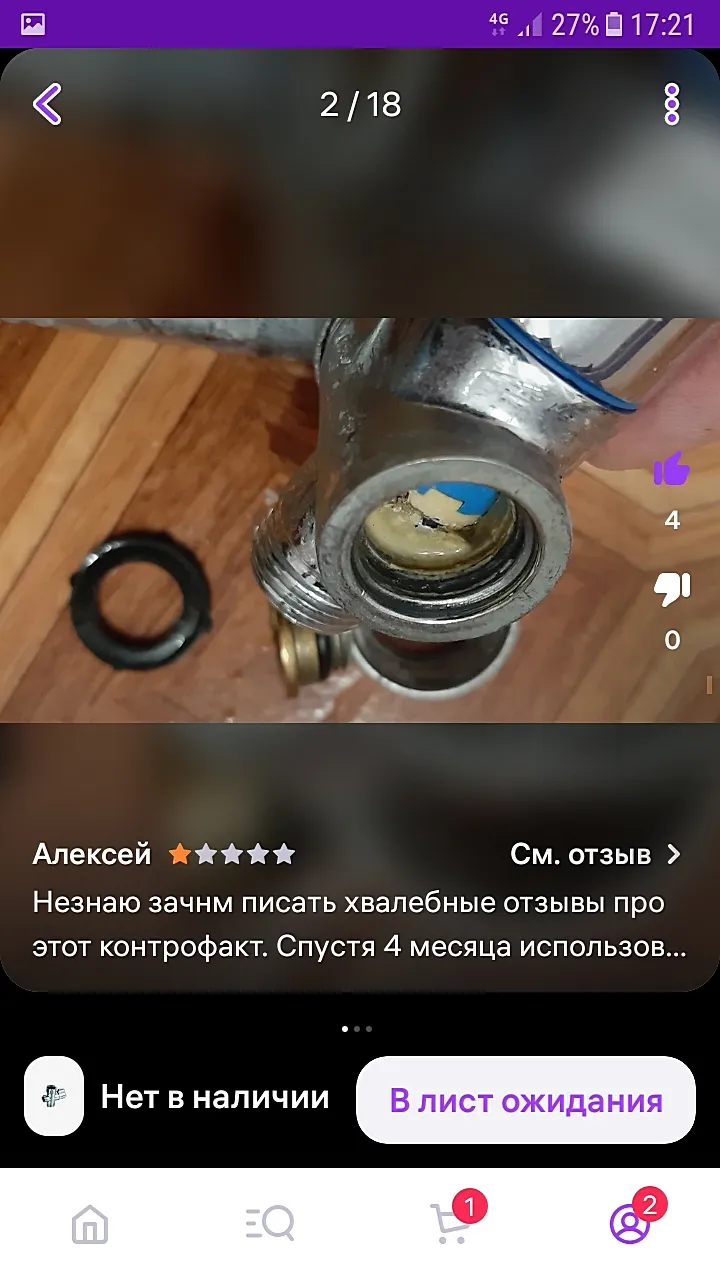Open the profile tab

630,1223
